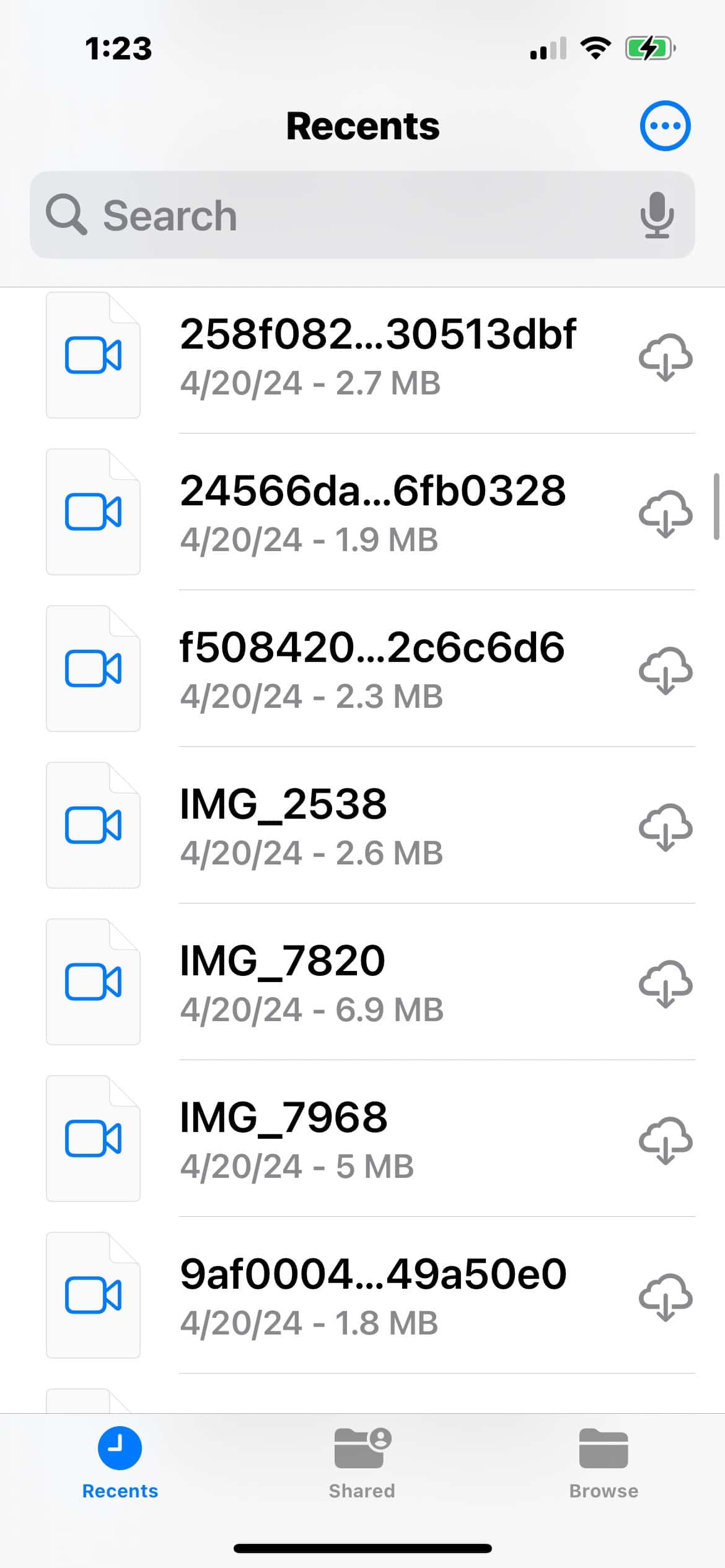
Task: Download 24566da…6fb0328 from iCloud
Action: coord(665,514)
